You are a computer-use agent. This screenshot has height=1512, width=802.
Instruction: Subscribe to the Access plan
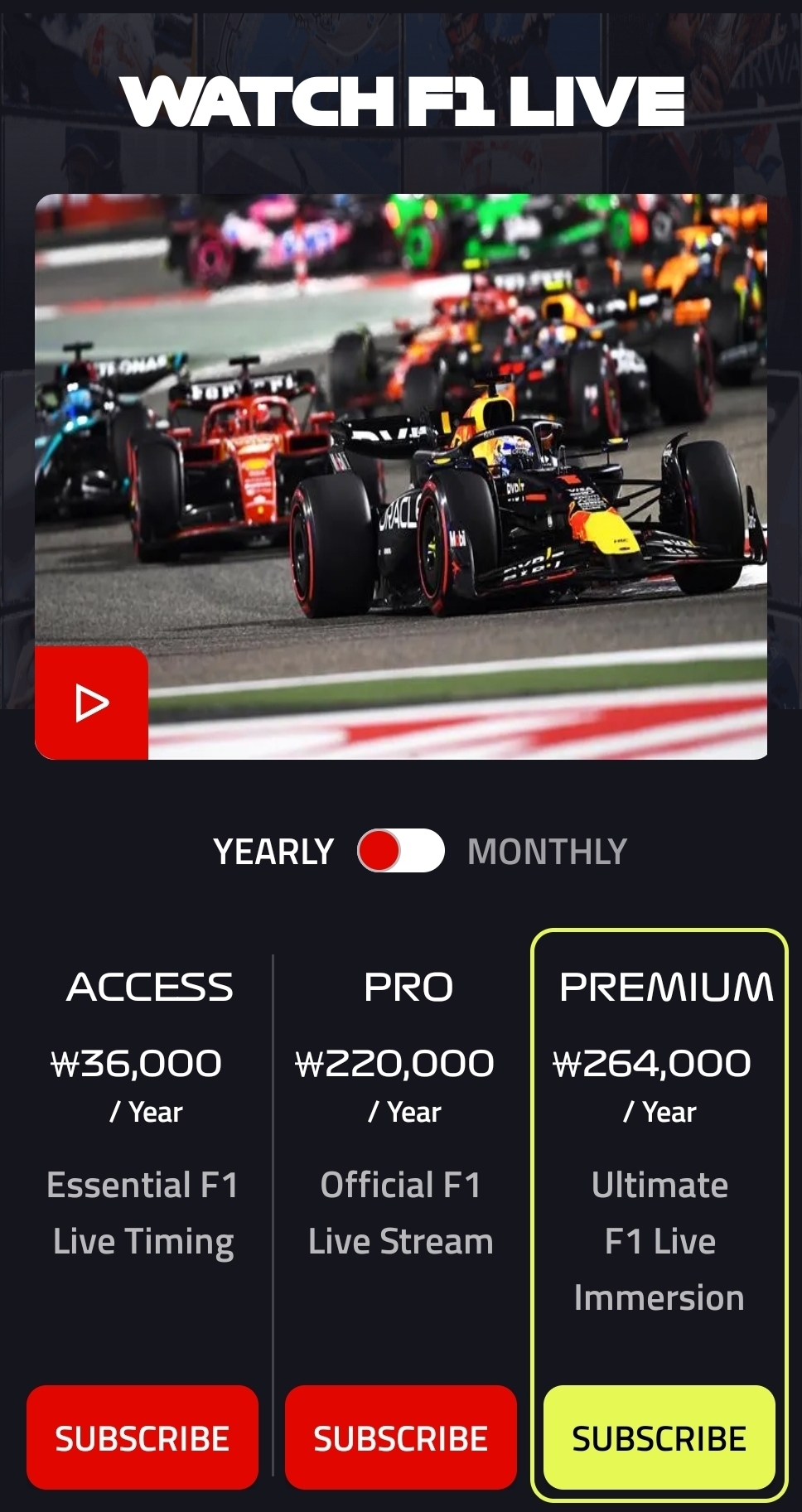click(x=143, y=1437)
